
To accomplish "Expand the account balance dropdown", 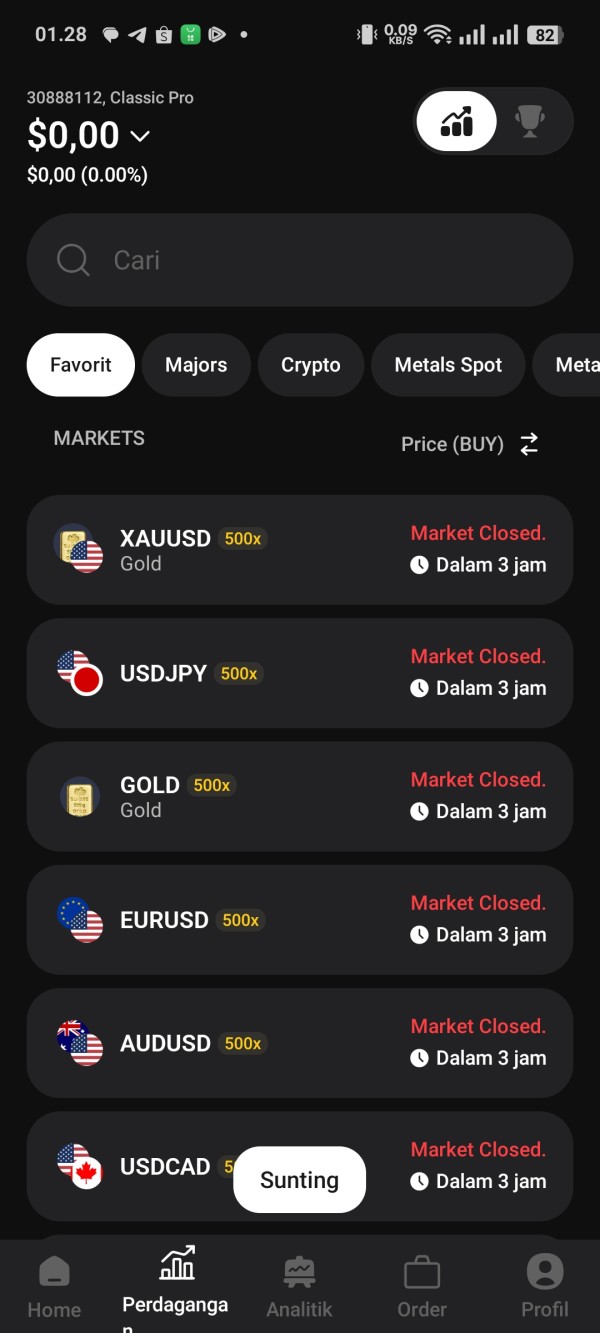I will (x=140, y=136).
